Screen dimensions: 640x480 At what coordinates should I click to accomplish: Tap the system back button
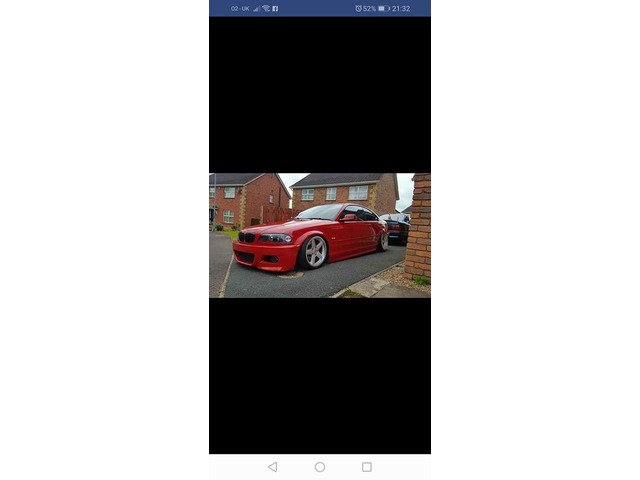coord(272,467)
